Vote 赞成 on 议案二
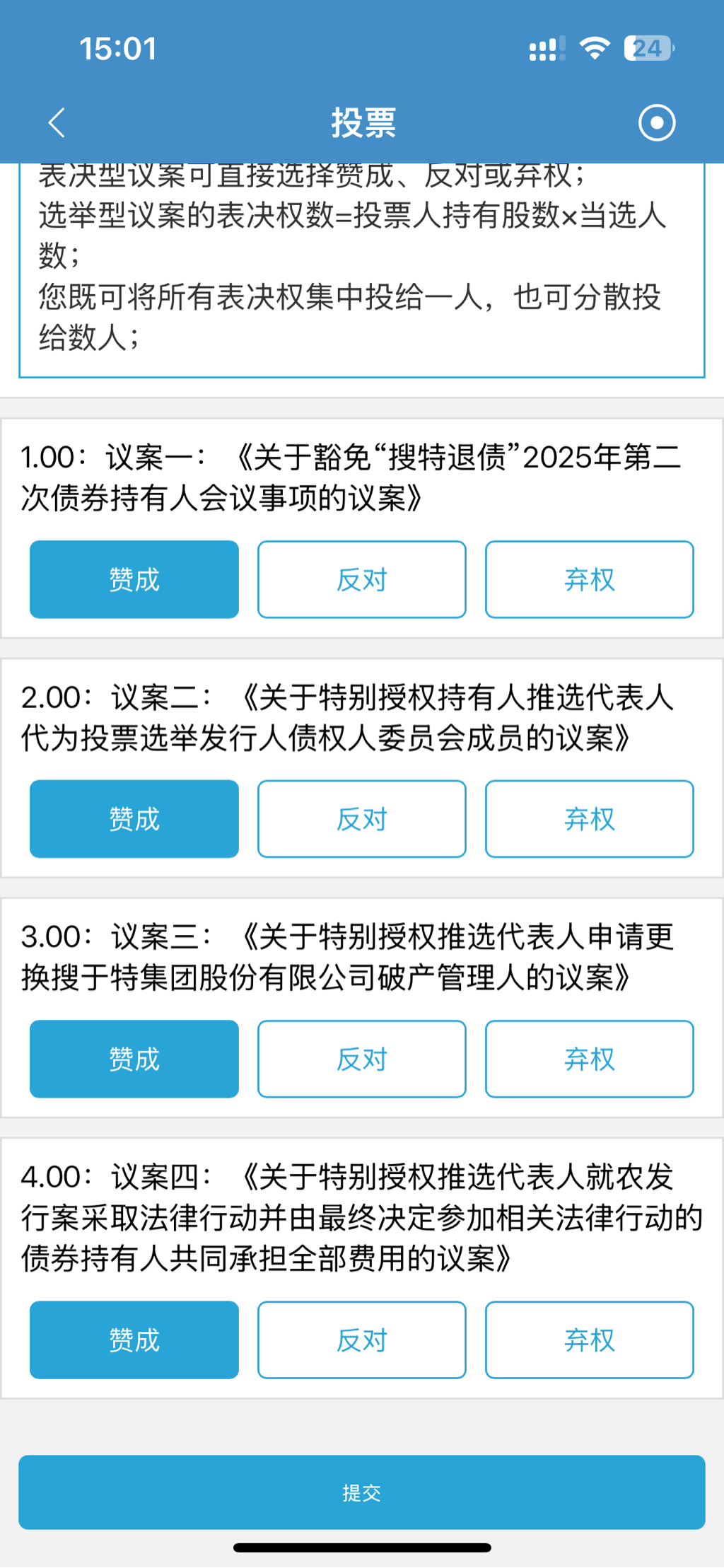724x1568 pixels. [x=134, y=819]
